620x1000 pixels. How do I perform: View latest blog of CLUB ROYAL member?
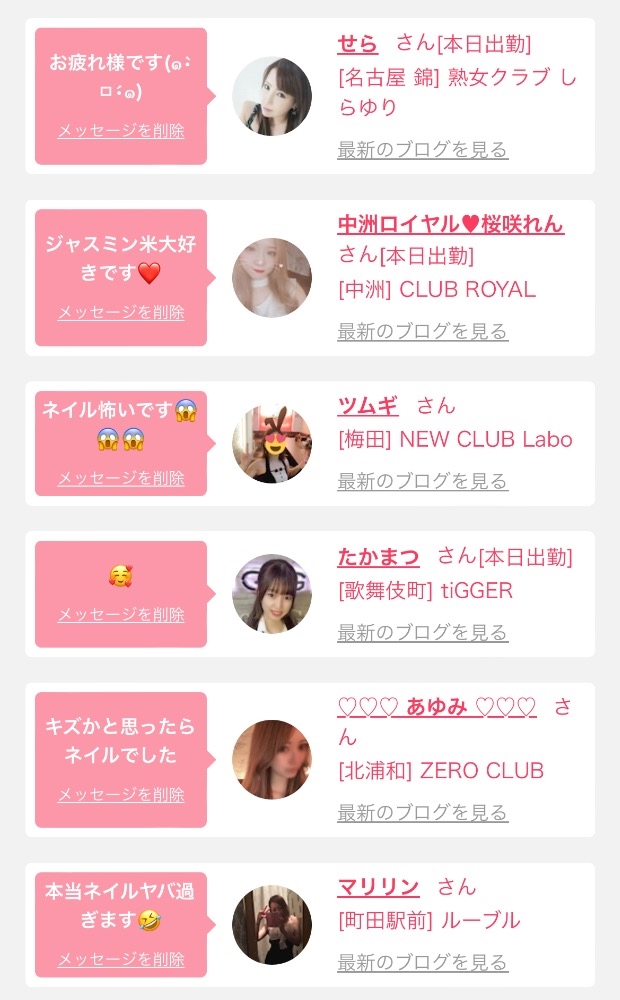point(423,331)
